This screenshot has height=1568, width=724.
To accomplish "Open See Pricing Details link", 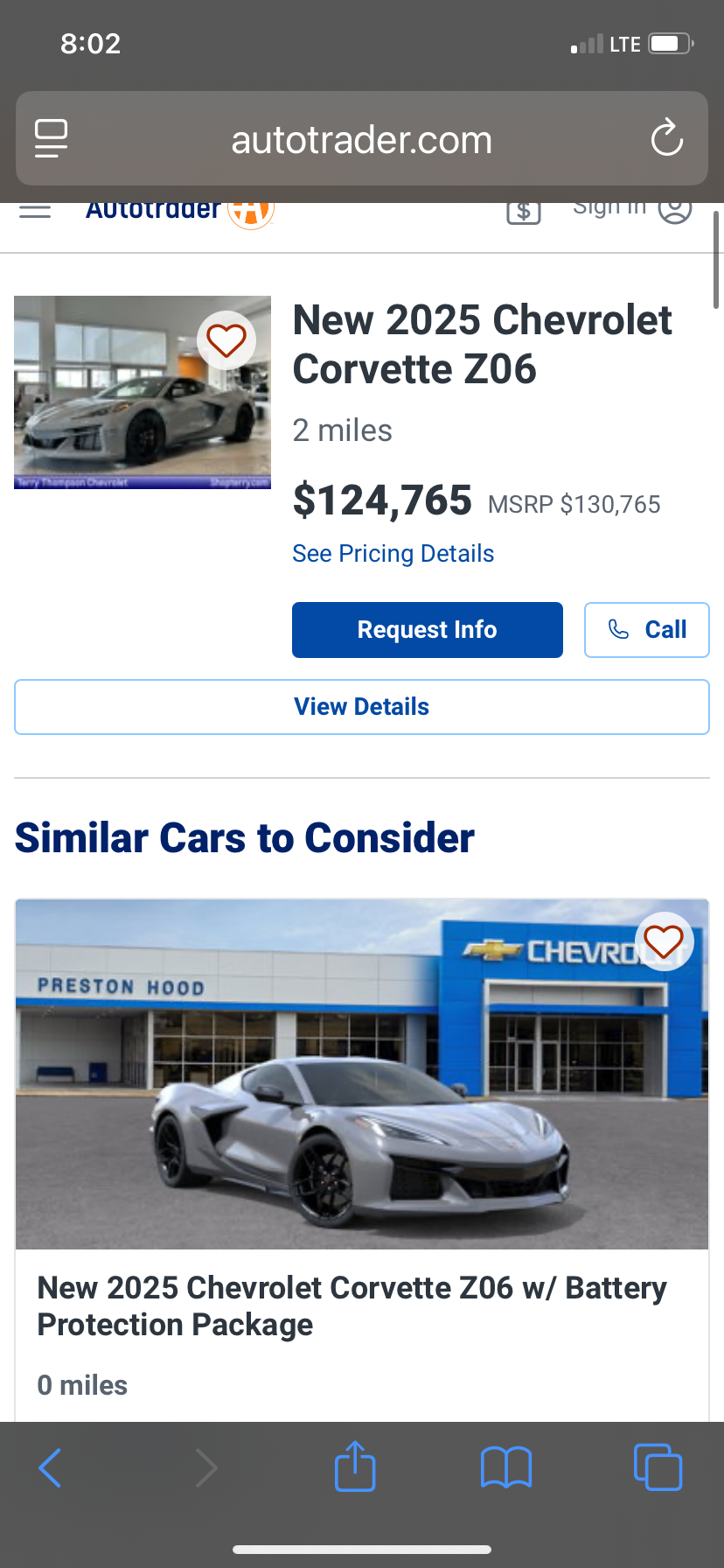I will (393, 554).
